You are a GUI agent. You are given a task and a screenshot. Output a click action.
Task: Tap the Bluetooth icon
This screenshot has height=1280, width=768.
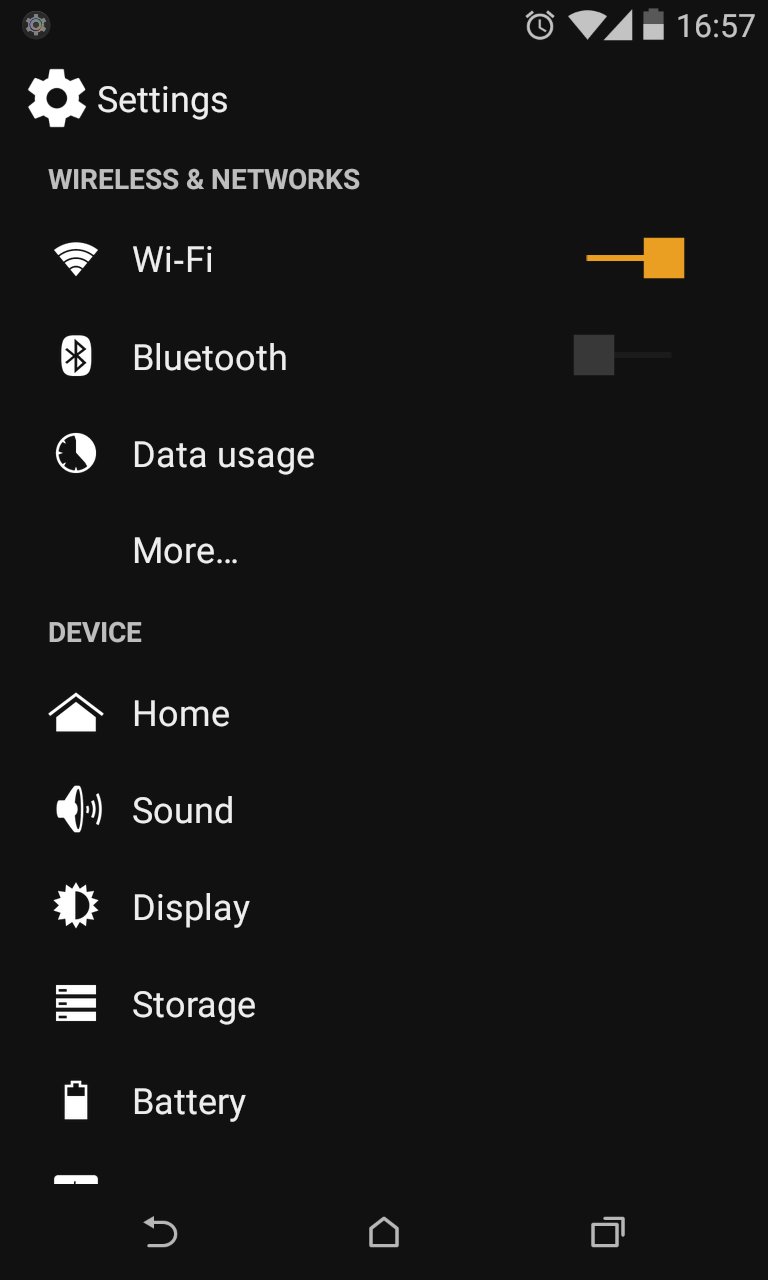coord(75,356)
